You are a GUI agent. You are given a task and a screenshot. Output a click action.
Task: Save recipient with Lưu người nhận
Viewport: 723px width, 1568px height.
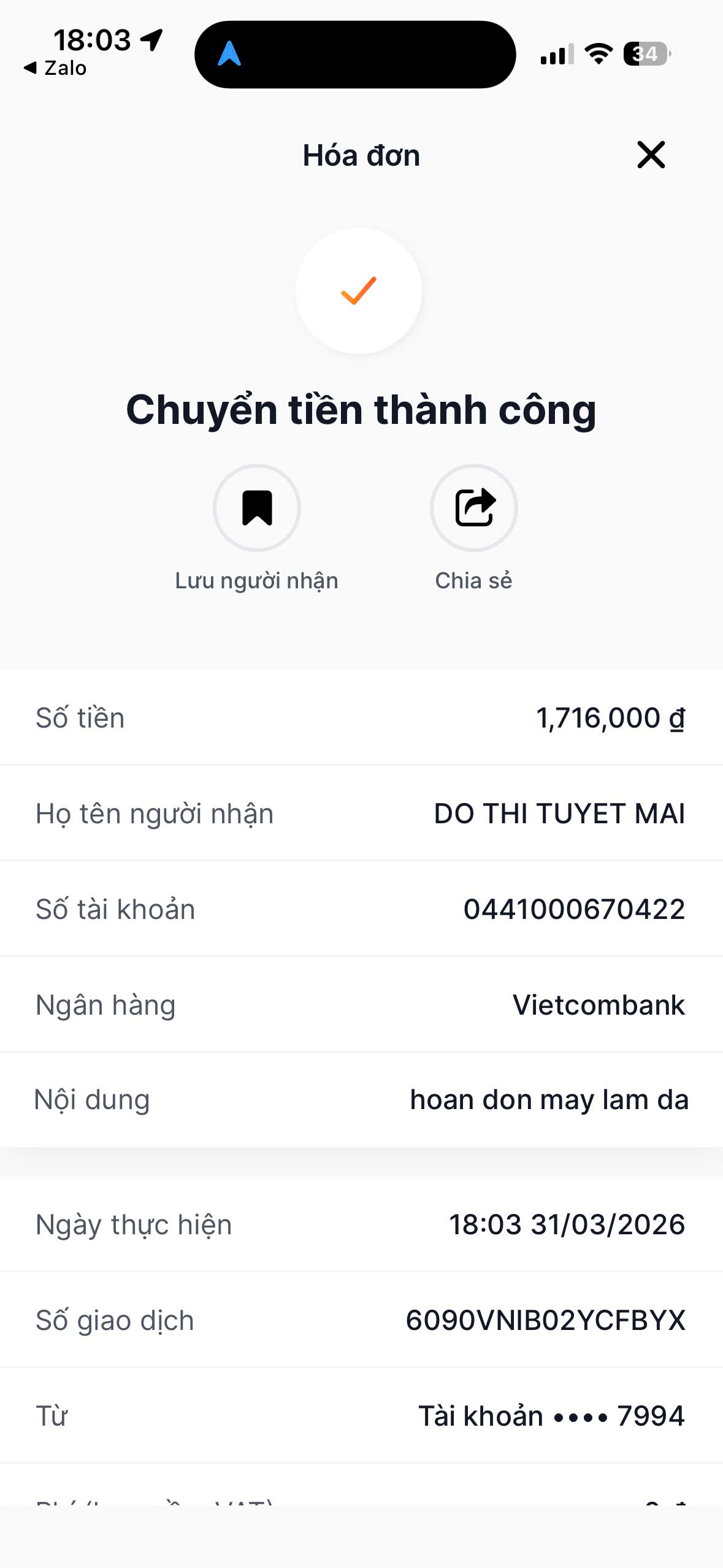[257, 508]
